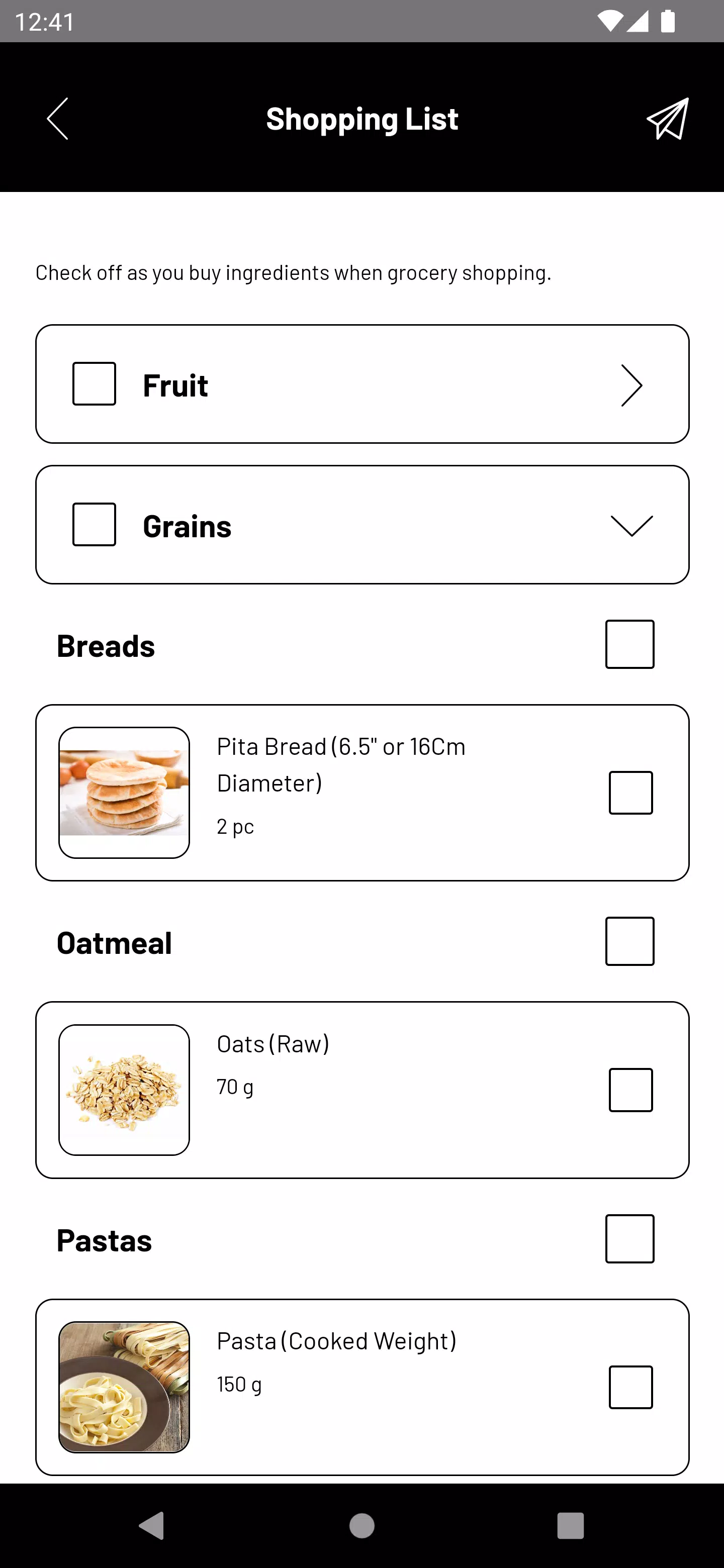Screen dimensions: 724x1568
Task: Check the Fruit category checkbox
Action: pos(95,384)
